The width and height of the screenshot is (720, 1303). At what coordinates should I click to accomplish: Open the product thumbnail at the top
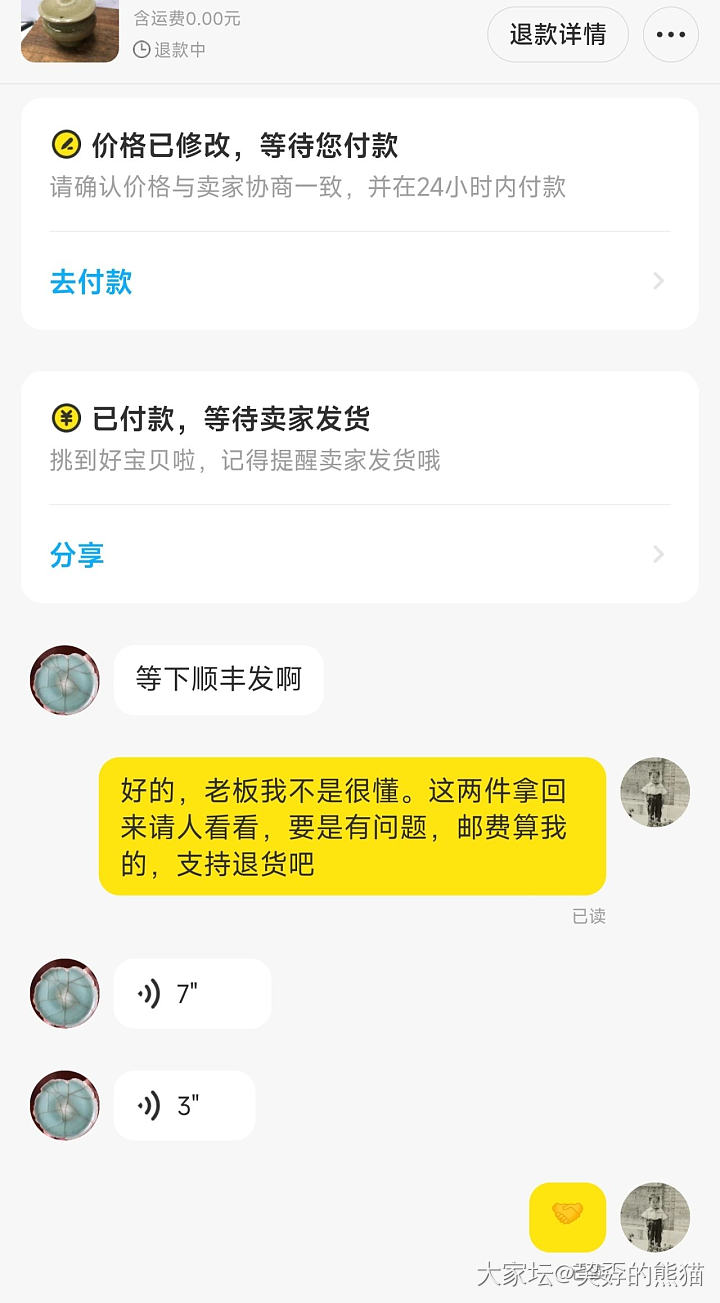tap(70, 31)
